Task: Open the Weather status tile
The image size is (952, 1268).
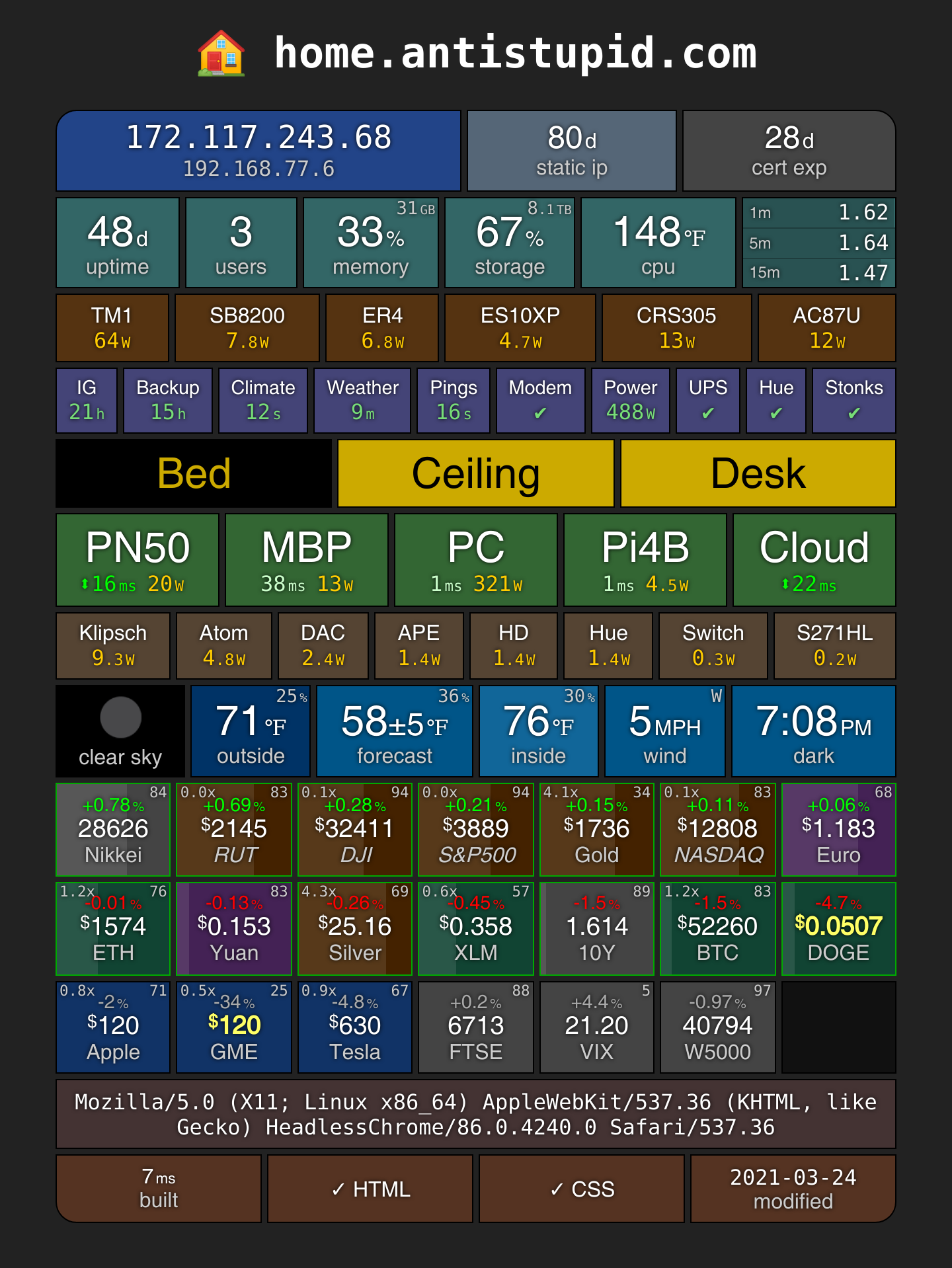Action: [x=362, y=401]
